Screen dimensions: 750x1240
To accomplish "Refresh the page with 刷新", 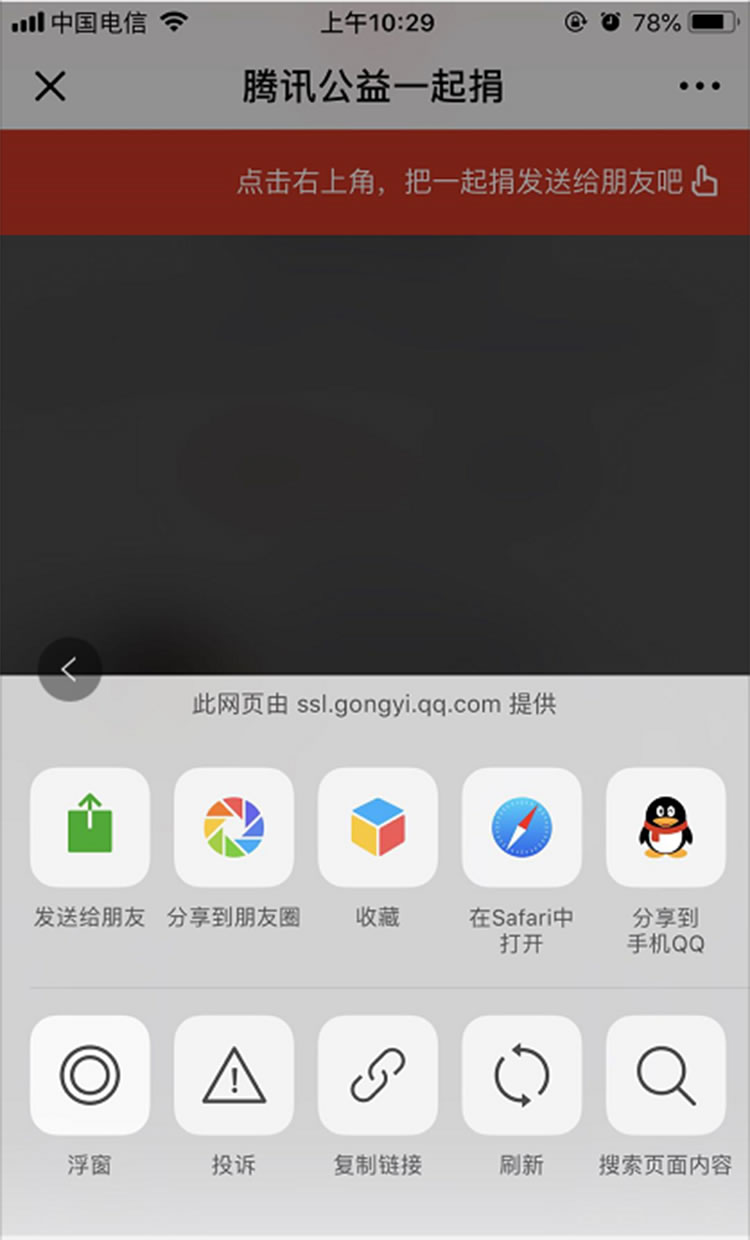I will 521,1075.
